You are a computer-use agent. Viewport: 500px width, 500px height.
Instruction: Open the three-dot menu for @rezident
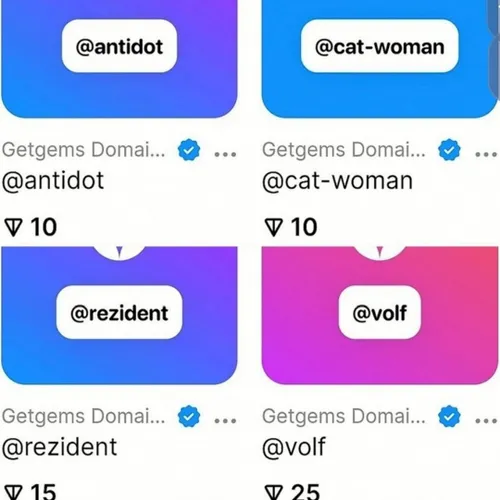(225, 421)
